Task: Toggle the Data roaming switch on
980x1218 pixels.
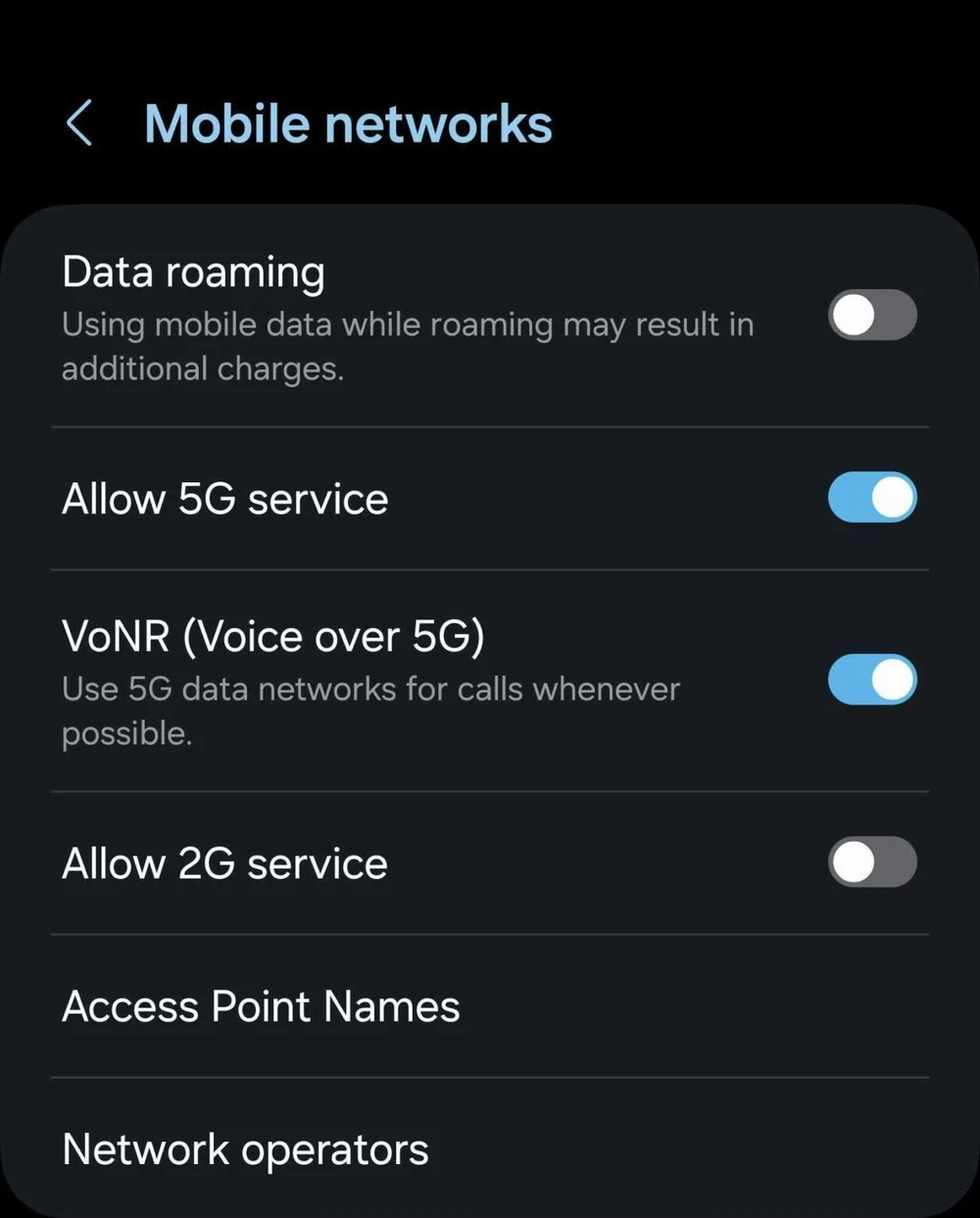Action: (x=872, y=315)
